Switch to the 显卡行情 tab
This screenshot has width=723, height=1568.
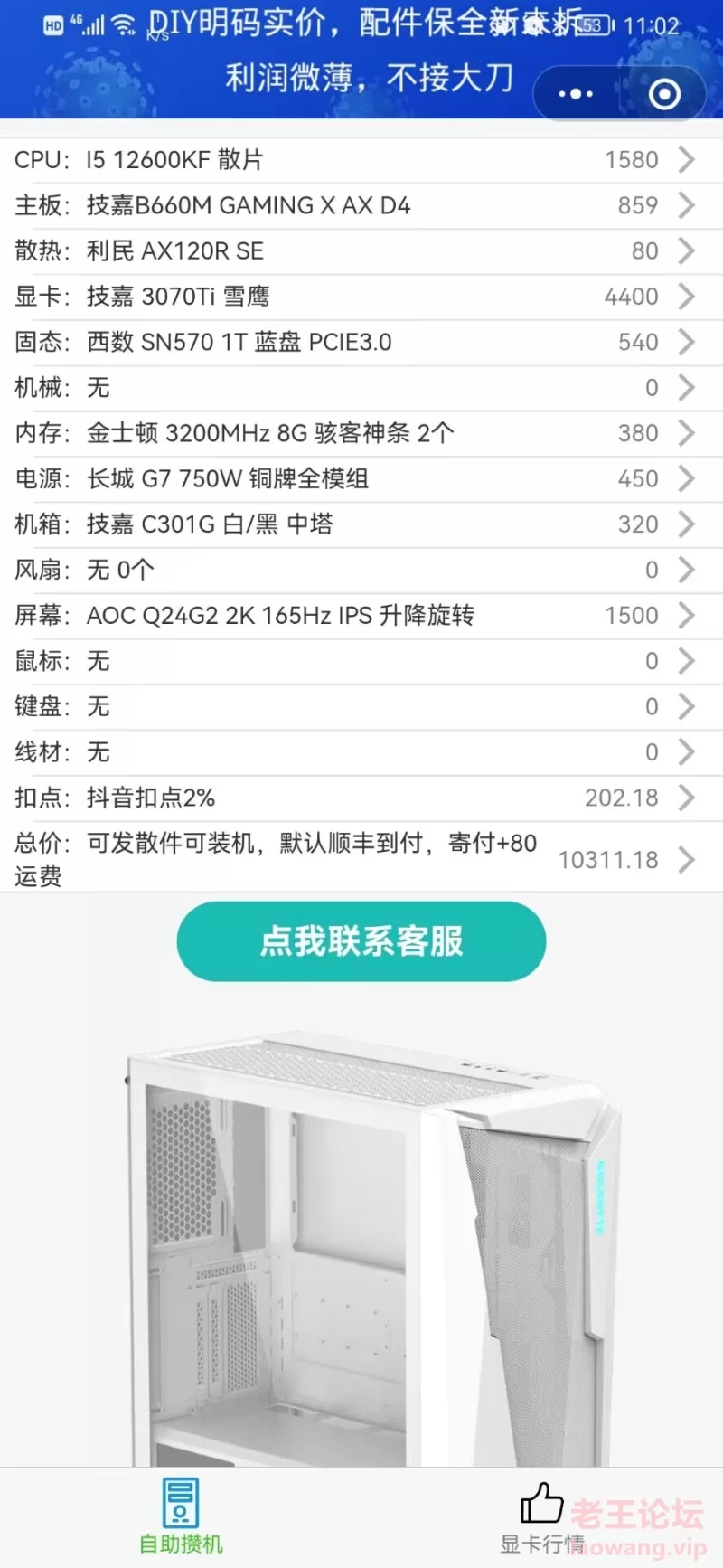542,1517
